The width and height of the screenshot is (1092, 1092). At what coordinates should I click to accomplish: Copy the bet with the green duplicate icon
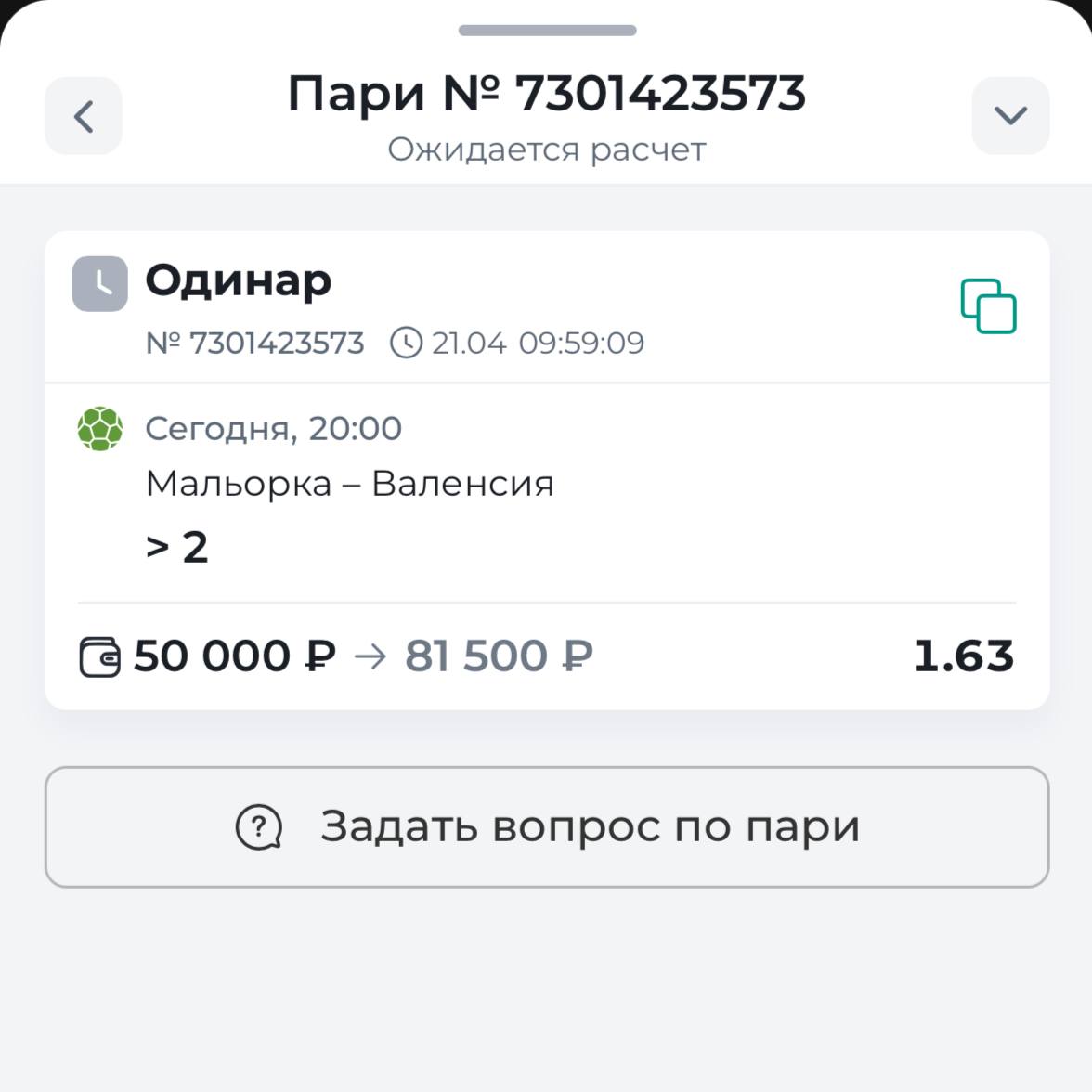[x=988, y=305]
